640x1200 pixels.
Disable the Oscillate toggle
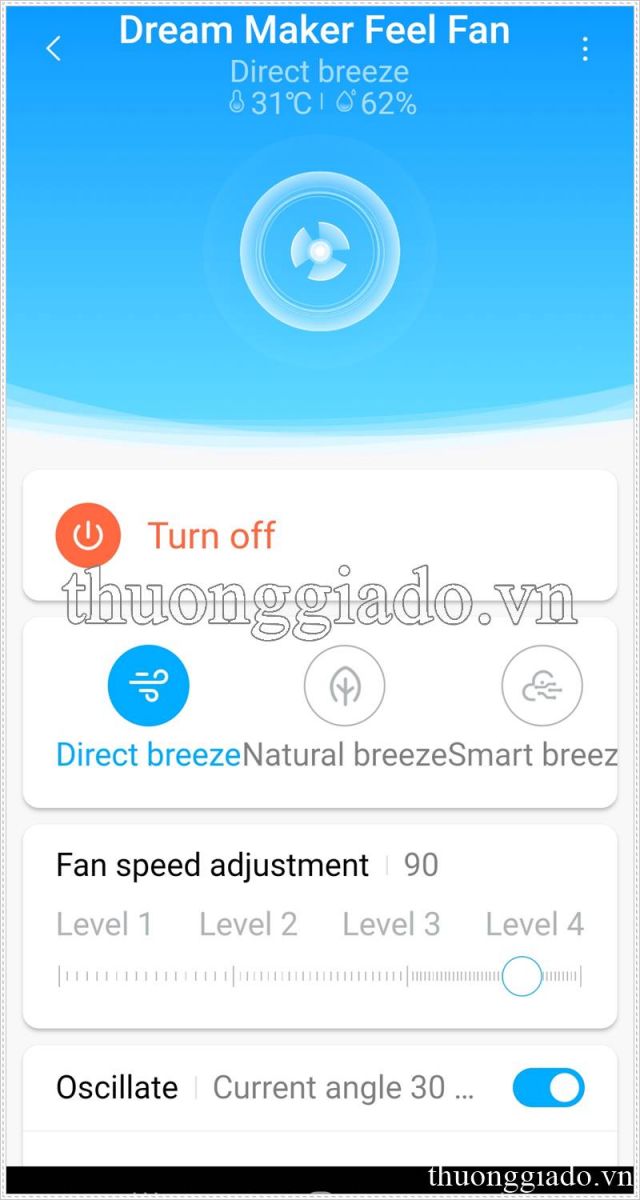point(548,1088)
